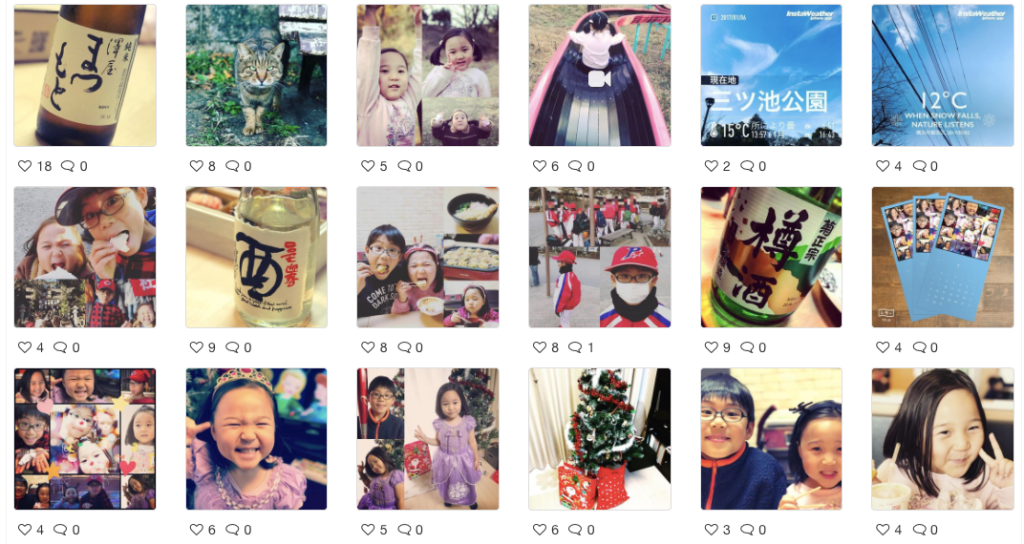
Task: Open the girl making peace sign photo
Action: pyautogui.click(x=941, y=439)
